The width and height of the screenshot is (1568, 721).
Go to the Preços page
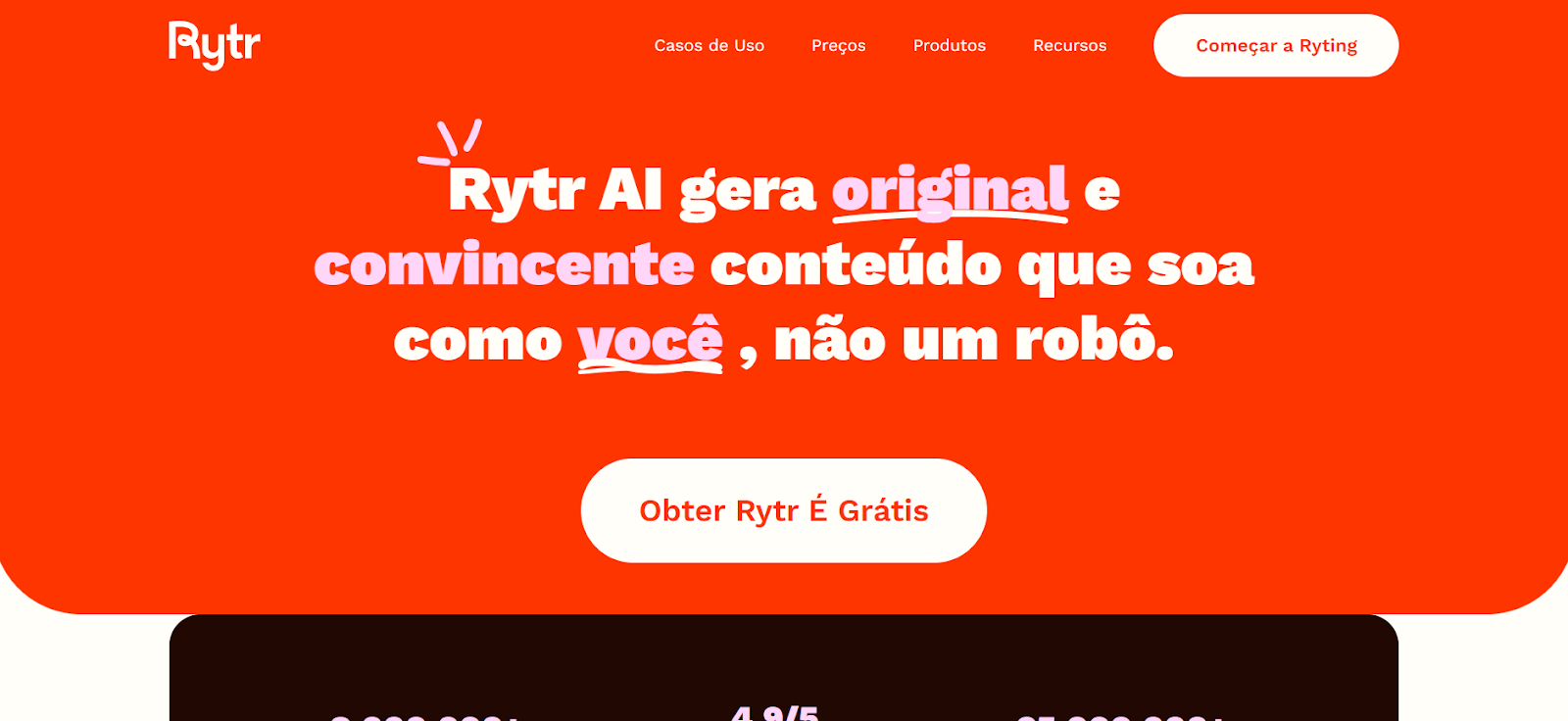(838, 45)
